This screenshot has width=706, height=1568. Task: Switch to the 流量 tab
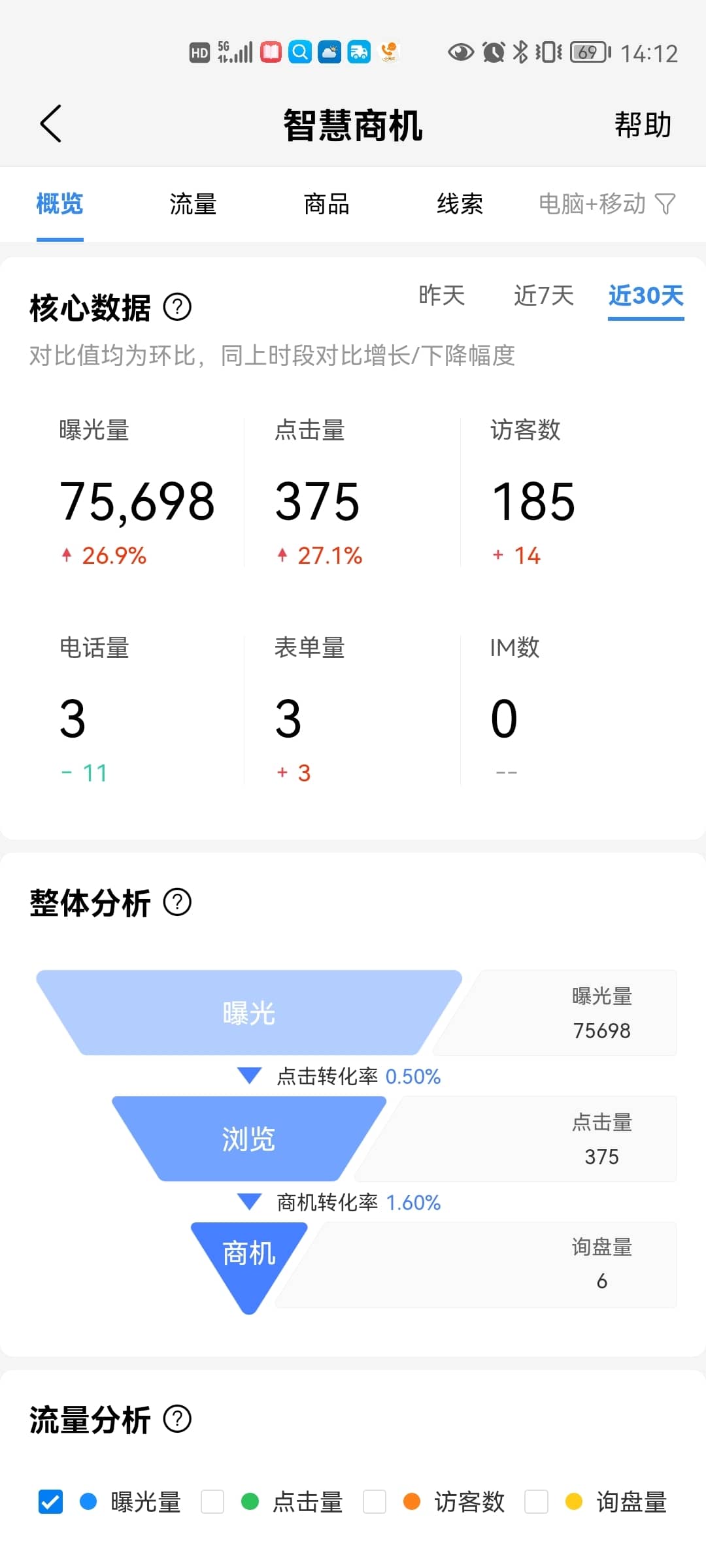pos(193,204)
